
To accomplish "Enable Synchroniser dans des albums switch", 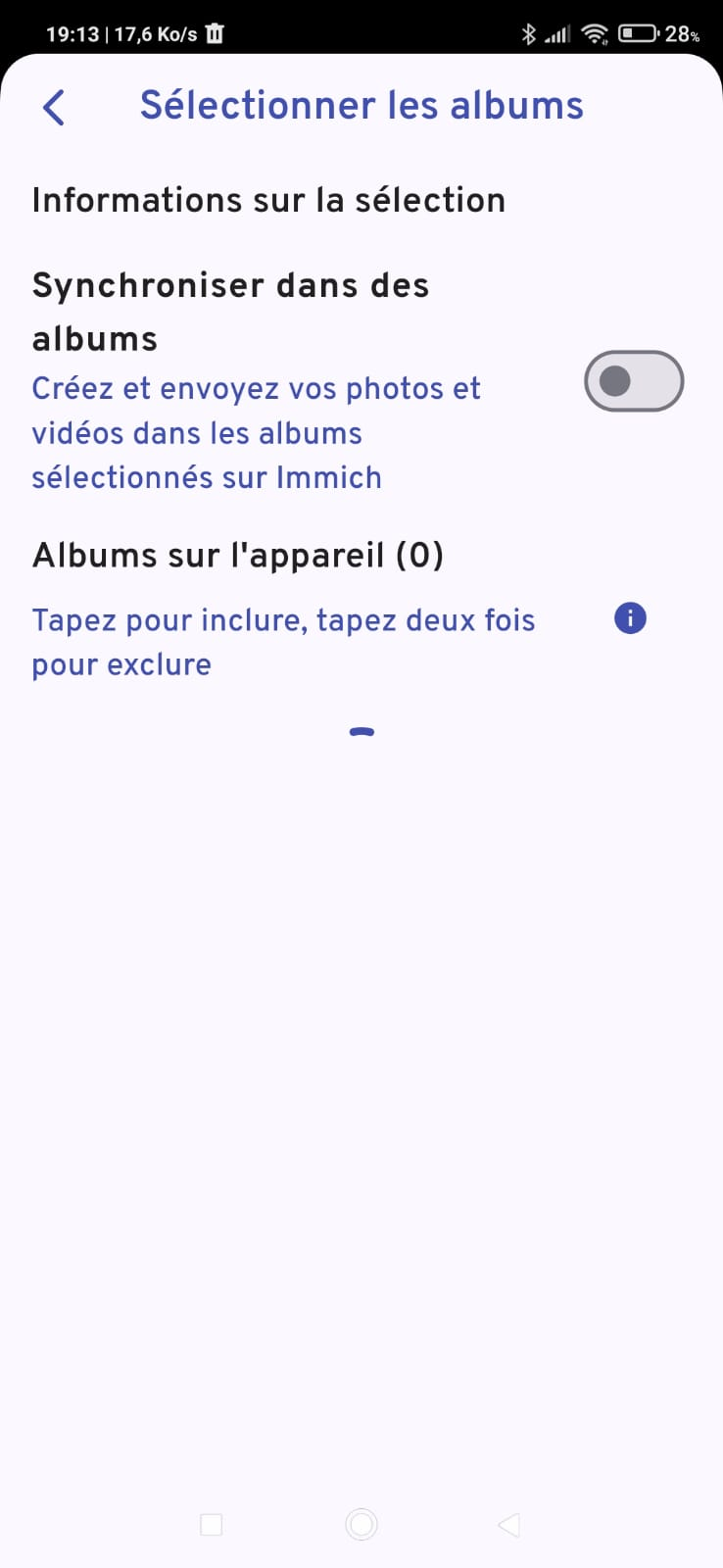I will tap(633, 381).
